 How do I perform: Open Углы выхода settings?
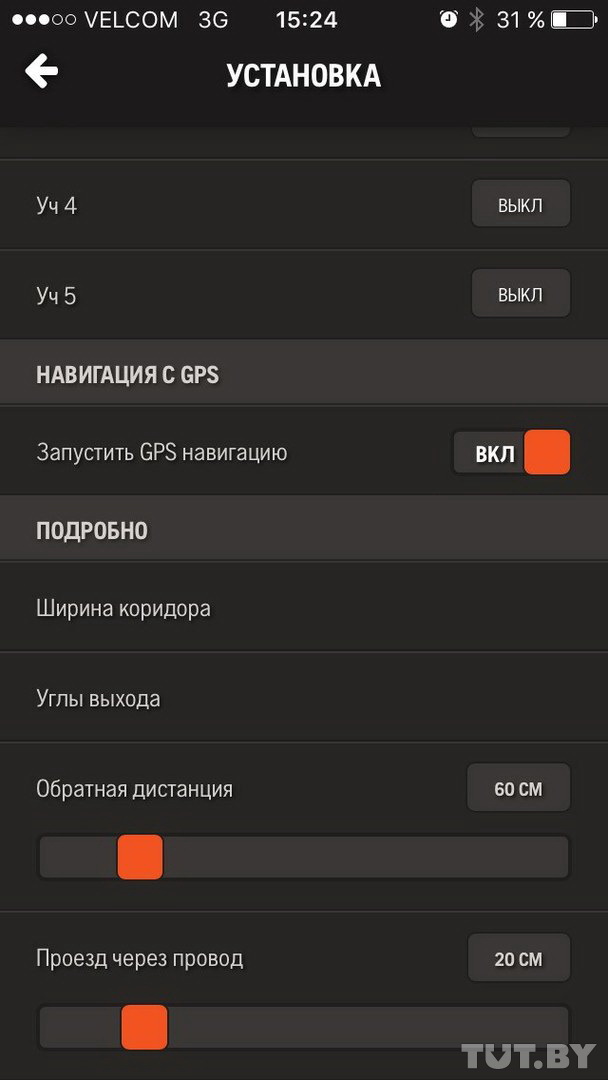pyautogui.click(x=304, y=698)
